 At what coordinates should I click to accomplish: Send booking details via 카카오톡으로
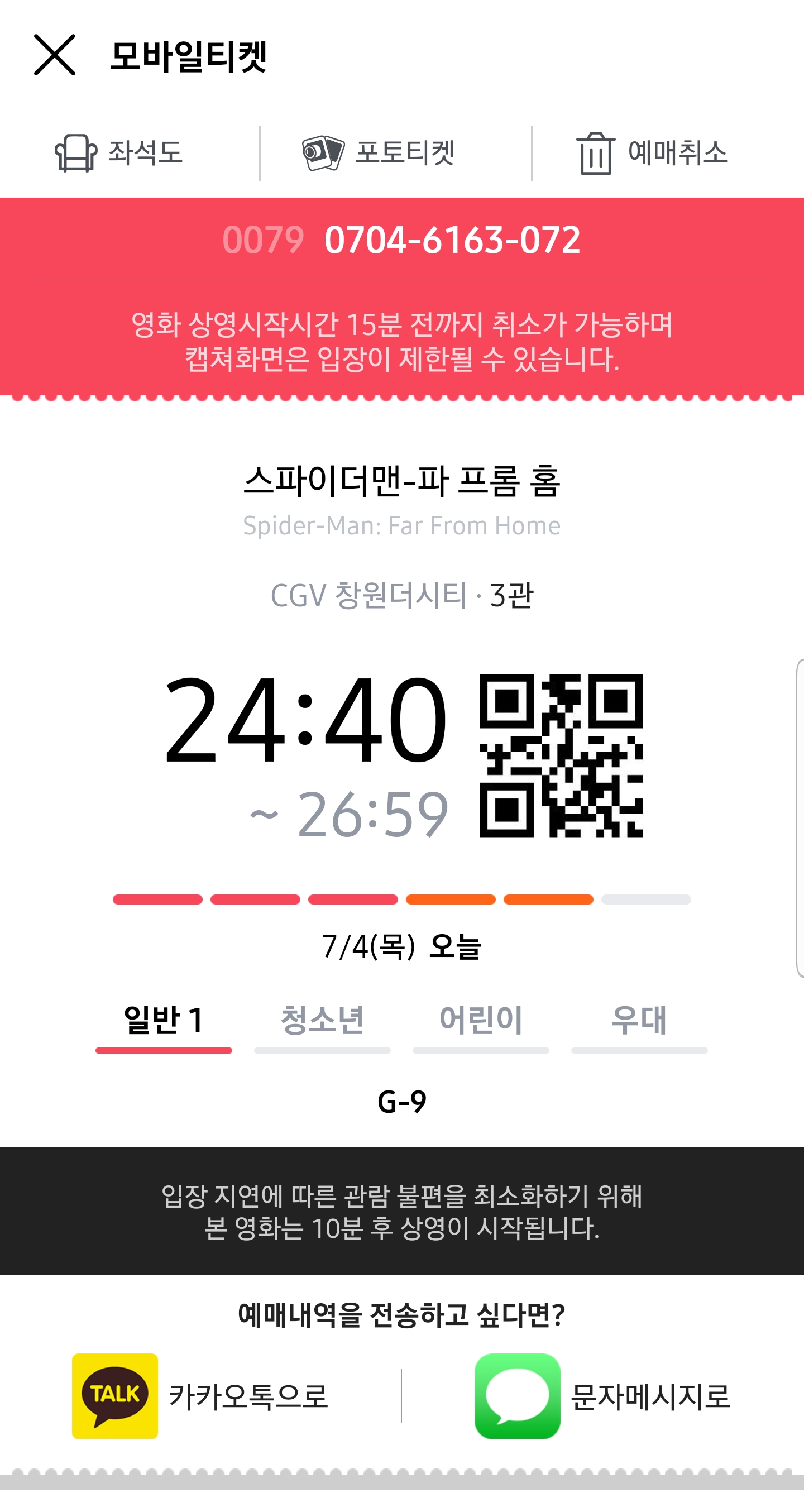click(200, 1396)
